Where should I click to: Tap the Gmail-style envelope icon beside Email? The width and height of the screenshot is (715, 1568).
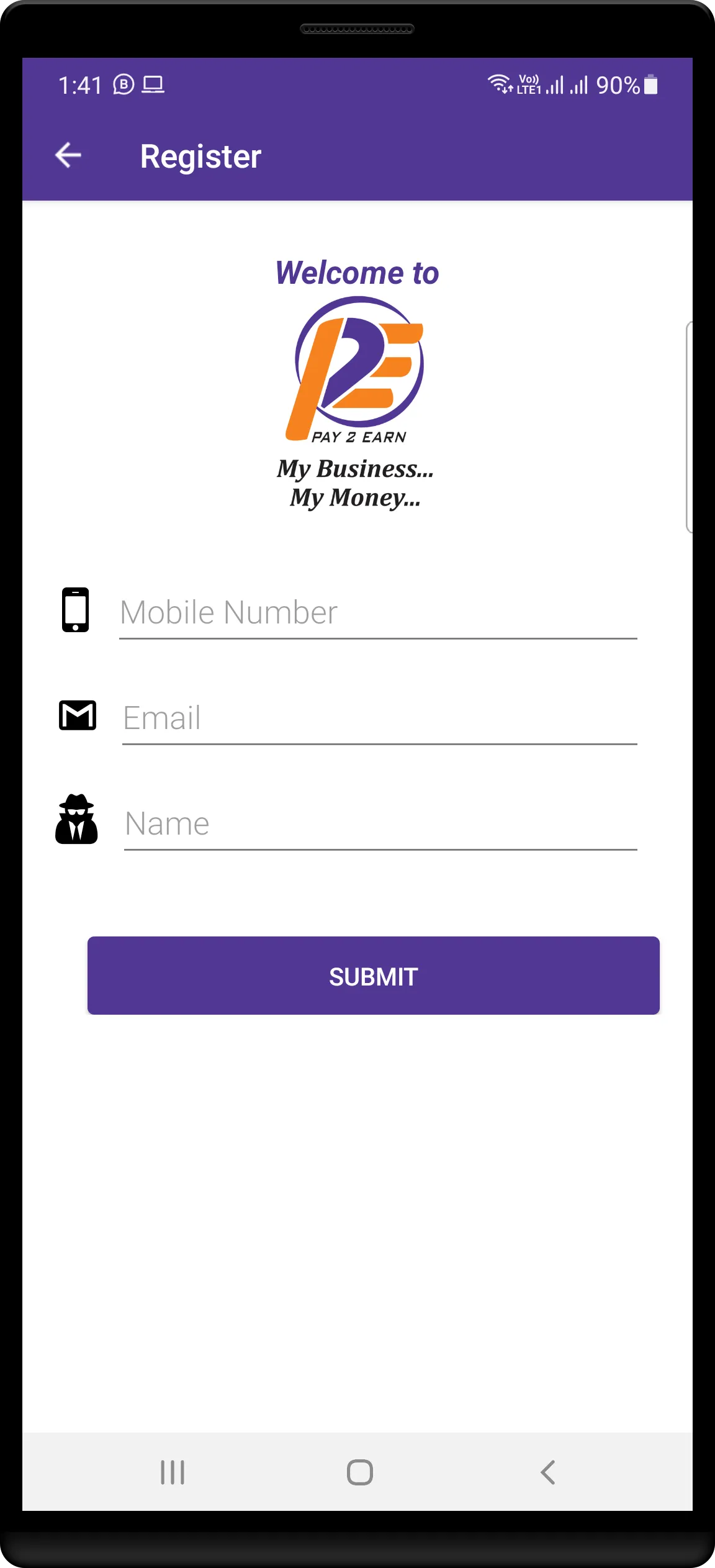[x=76, y=716]
